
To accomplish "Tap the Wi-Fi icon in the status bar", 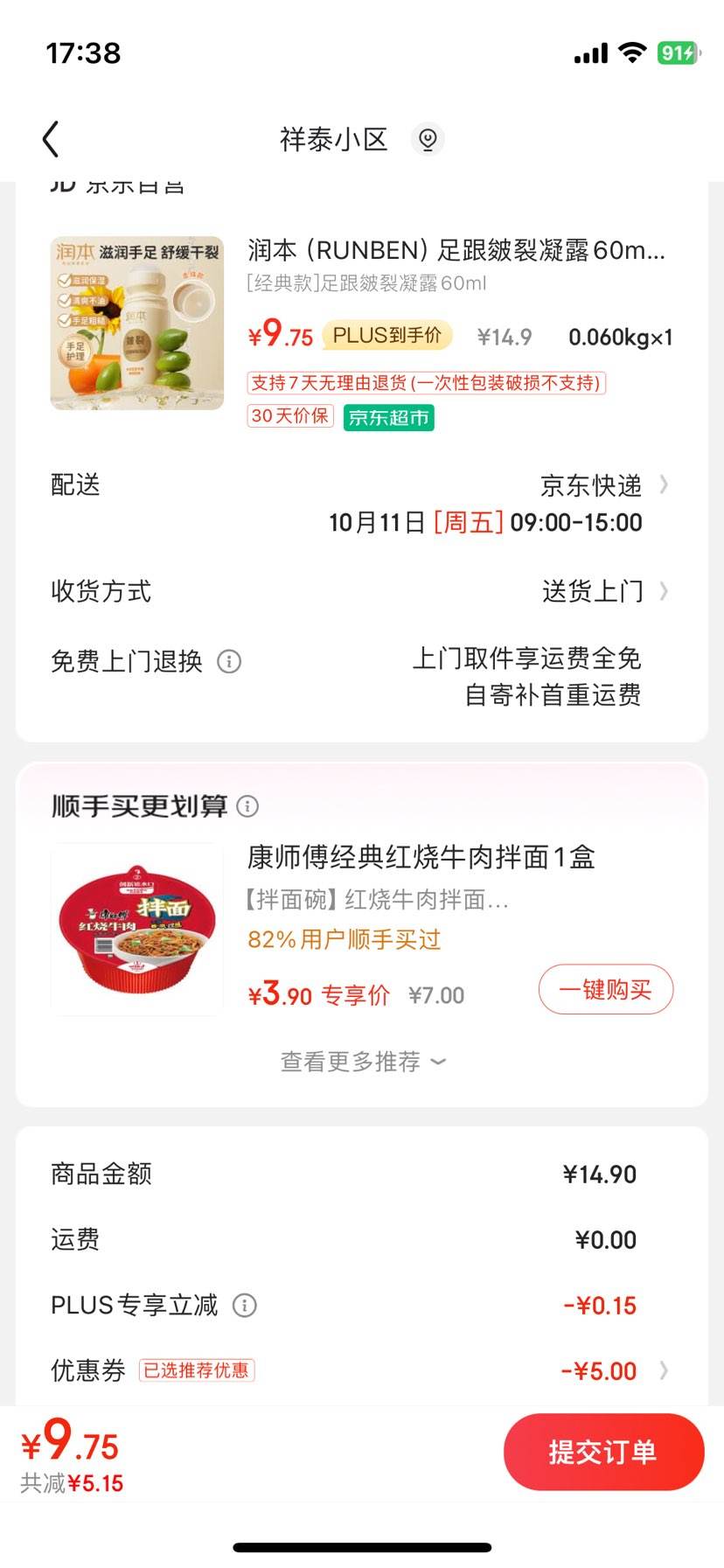I will tap(631, 53).
